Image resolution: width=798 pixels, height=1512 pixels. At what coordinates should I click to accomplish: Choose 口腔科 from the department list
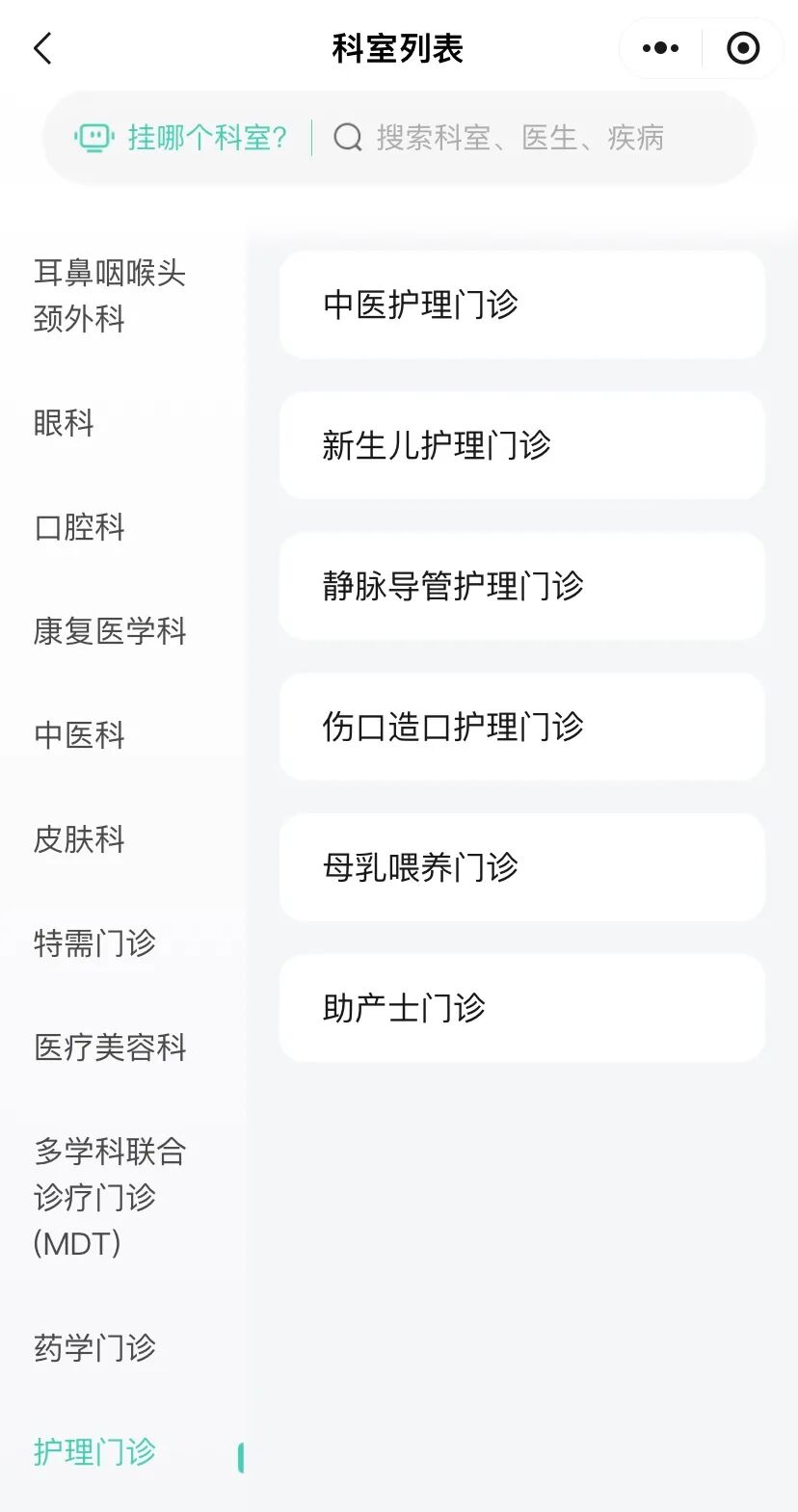(80, 527)
